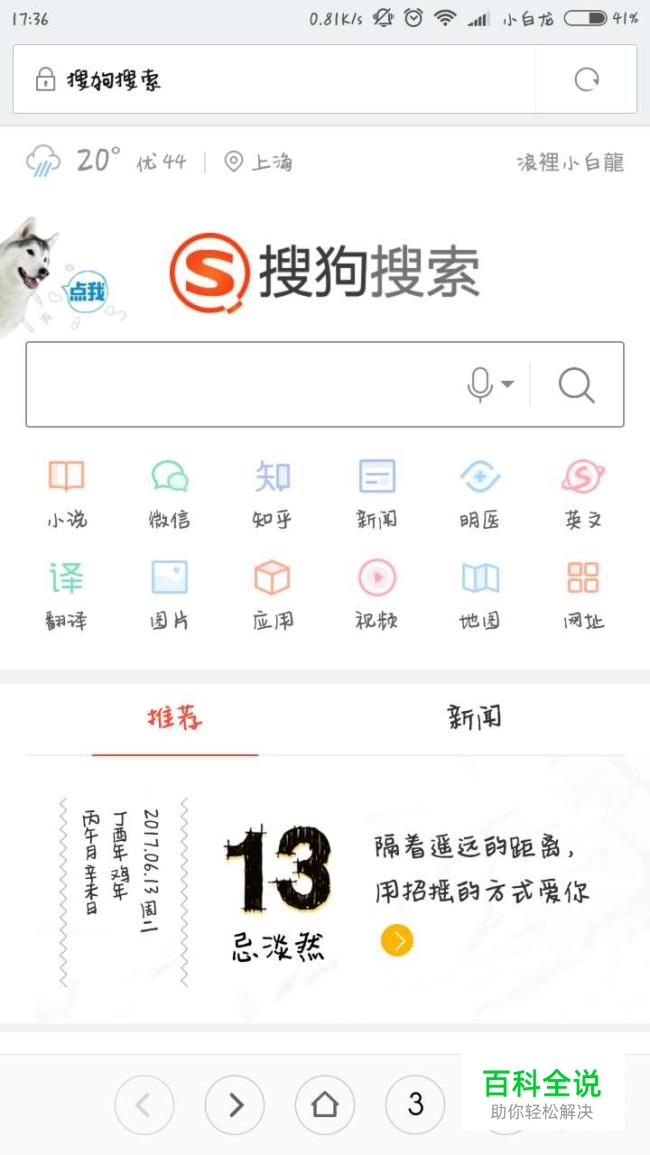Open the 翻译 shortcut
This screenshot has width=650, height=1155.
coord(66,595)
